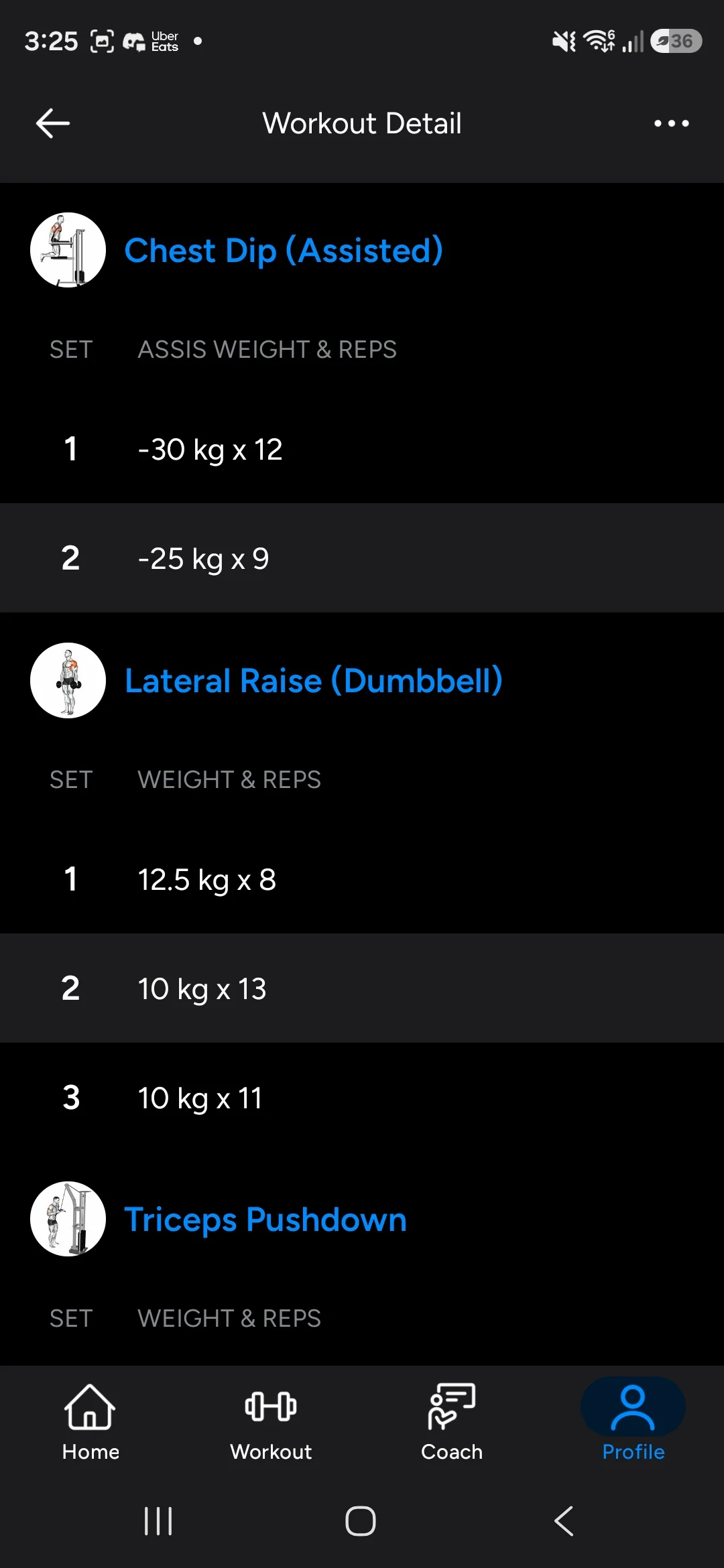Tap the system back button
Screen dimensions: 724x1568
564,1521
